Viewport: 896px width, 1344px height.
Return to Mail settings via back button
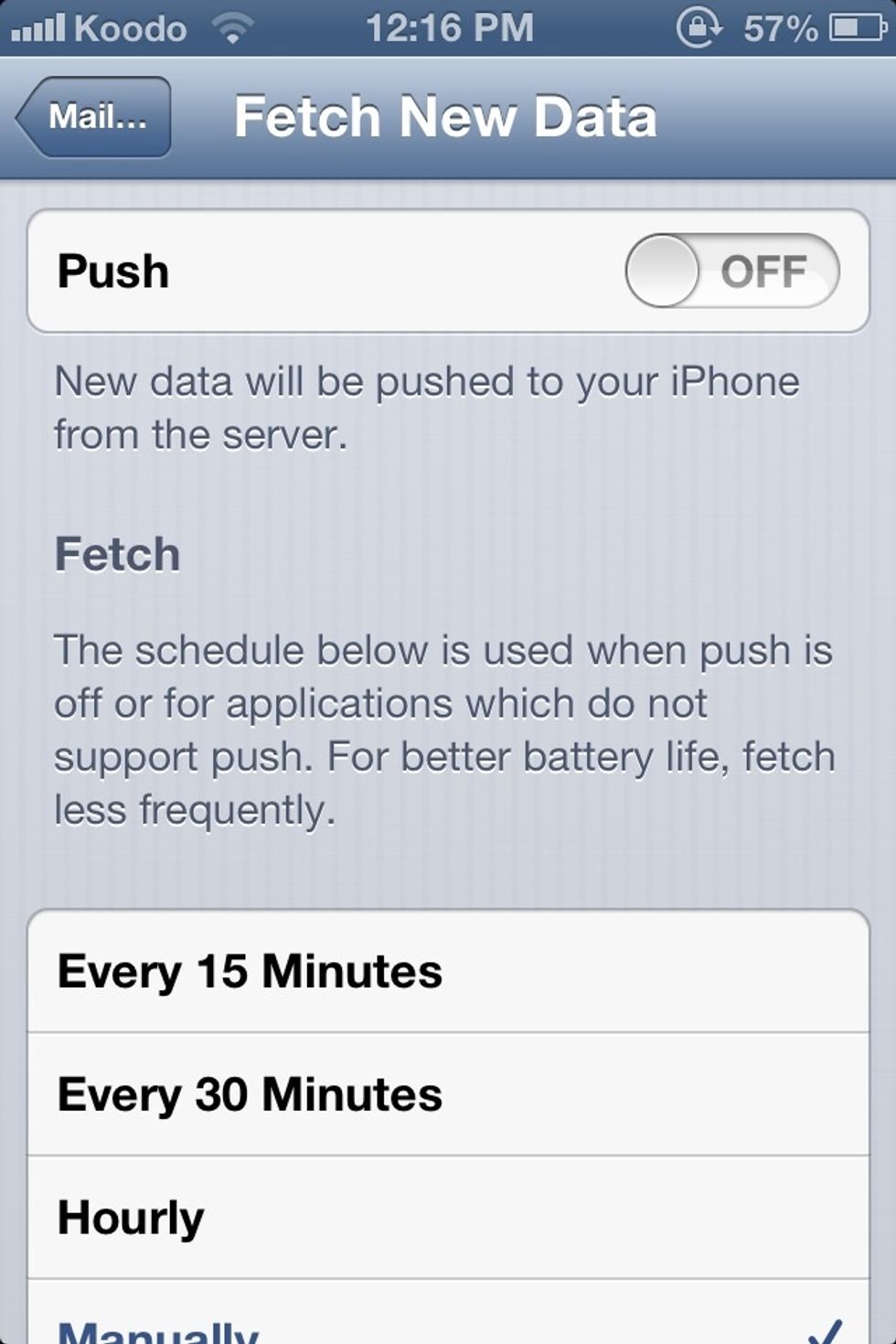point(94,116)
